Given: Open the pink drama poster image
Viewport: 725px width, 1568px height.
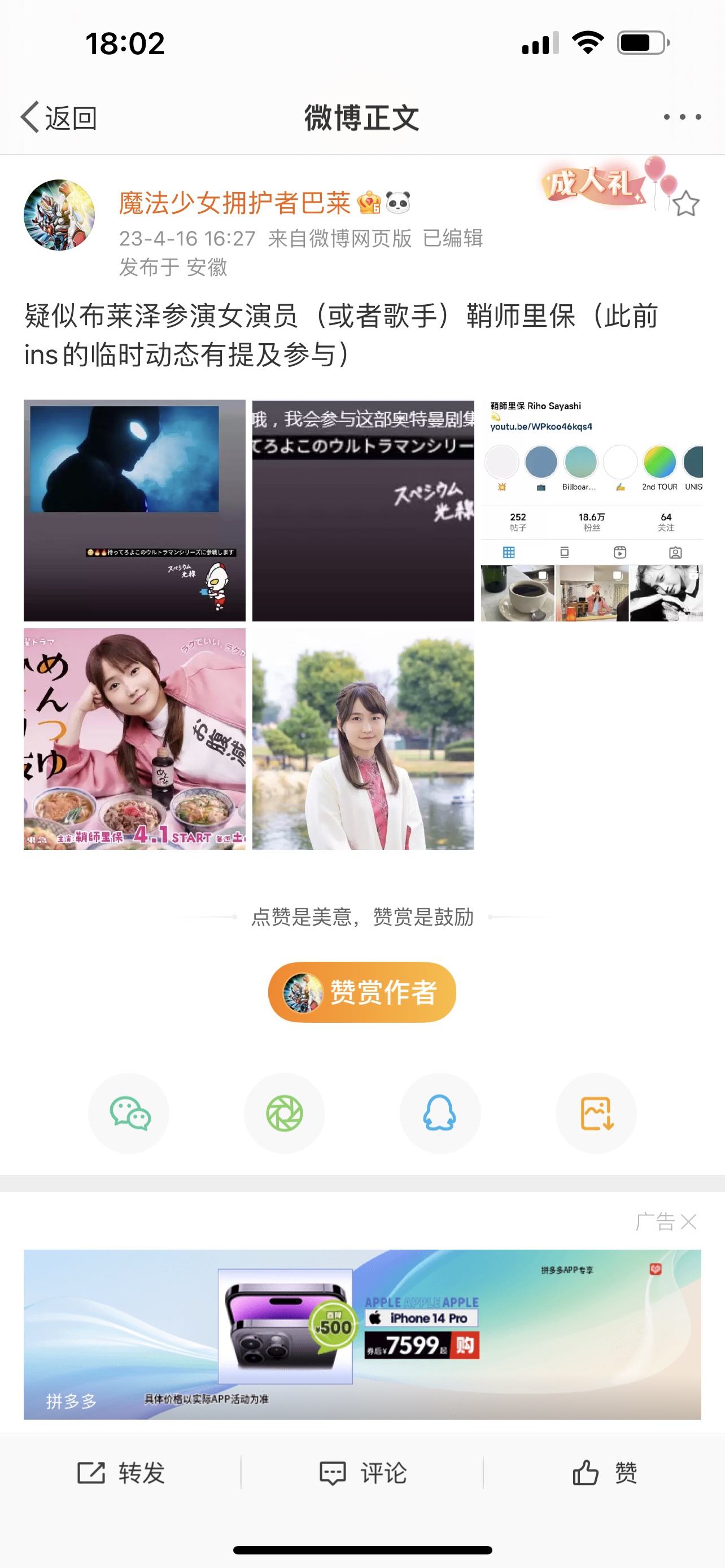Looking at the screenshot, I should (x=134, y=739).
